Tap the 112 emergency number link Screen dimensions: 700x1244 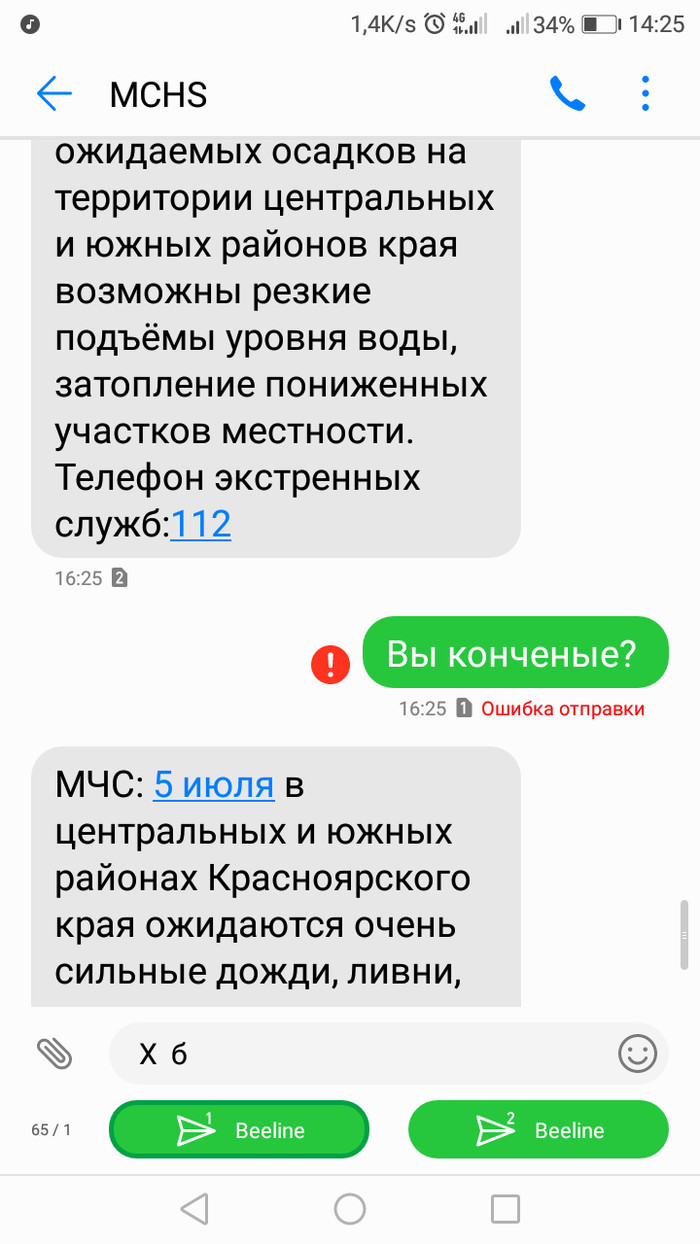coord(201,524)
